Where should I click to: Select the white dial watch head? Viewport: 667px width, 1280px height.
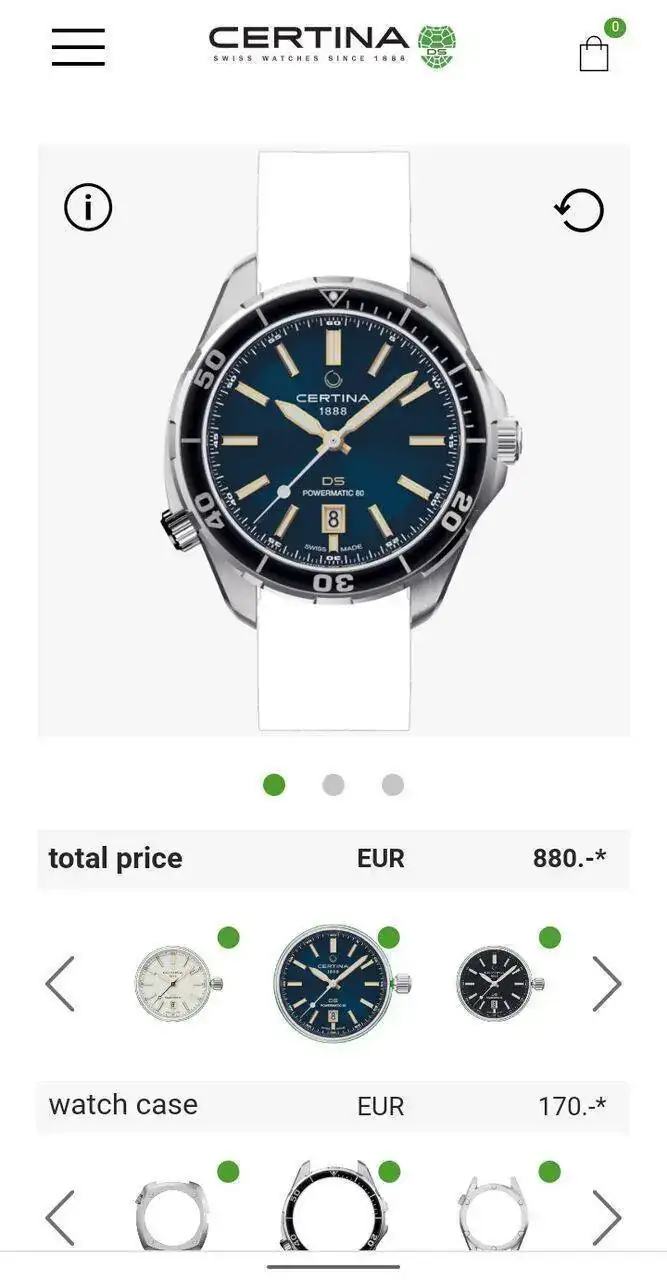pyautogui.click(x=175, y=983)
